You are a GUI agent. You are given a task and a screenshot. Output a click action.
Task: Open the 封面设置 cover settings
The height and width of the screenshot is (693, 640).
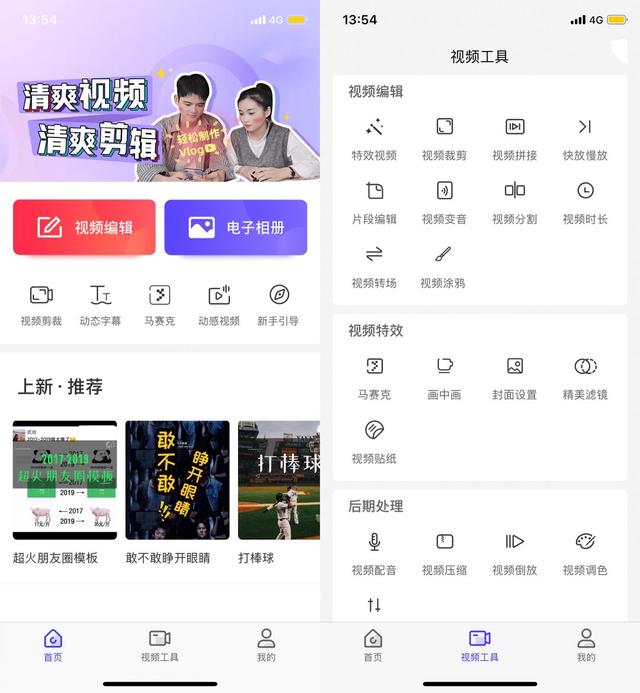tap(514, 376)
